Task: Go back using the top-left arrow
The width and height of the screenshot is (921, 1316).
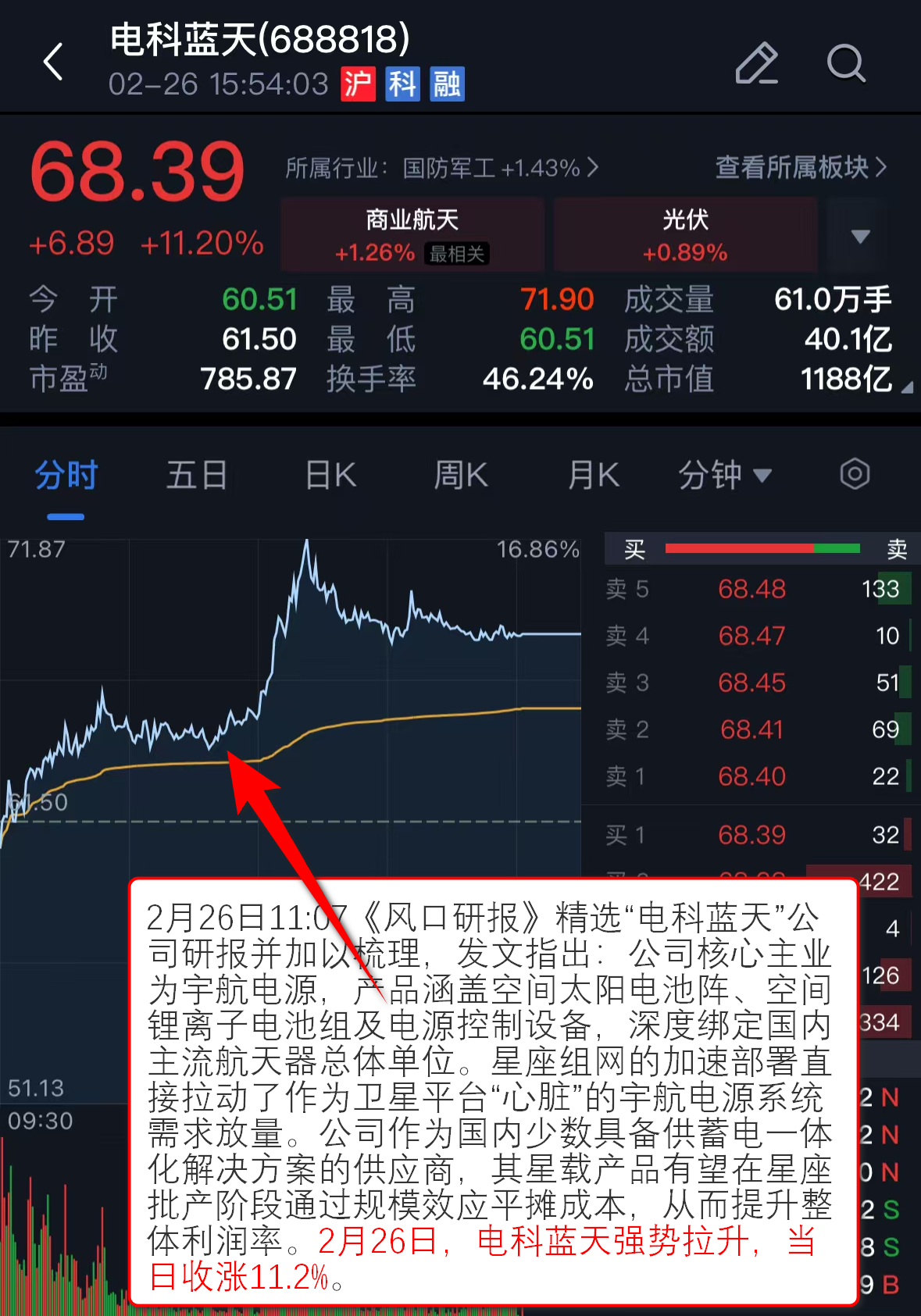Action: point(53,62)
